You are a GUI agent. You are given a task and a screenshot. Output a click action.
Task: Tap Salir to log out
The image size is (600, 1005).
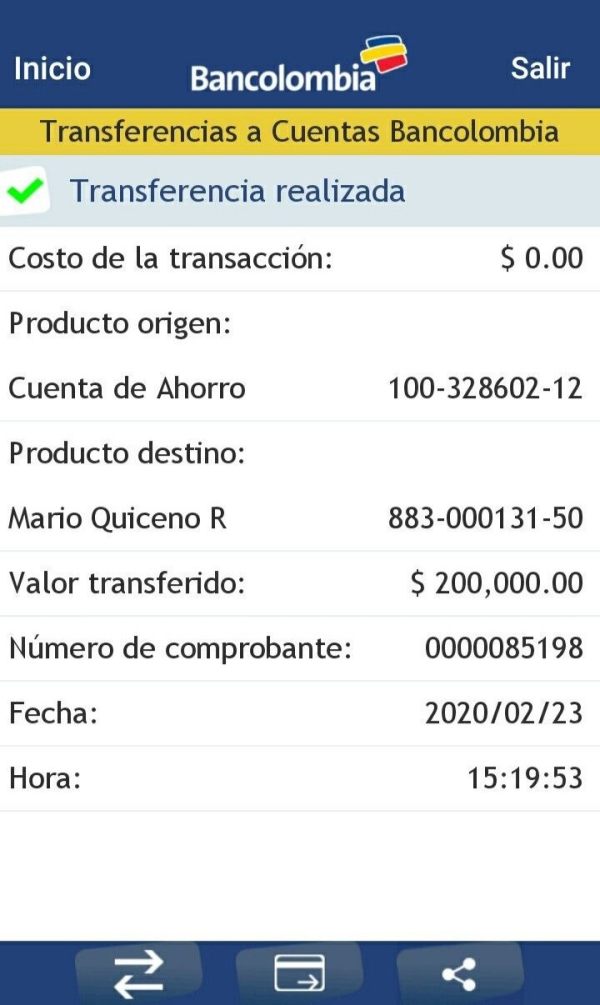click(540, 68)
